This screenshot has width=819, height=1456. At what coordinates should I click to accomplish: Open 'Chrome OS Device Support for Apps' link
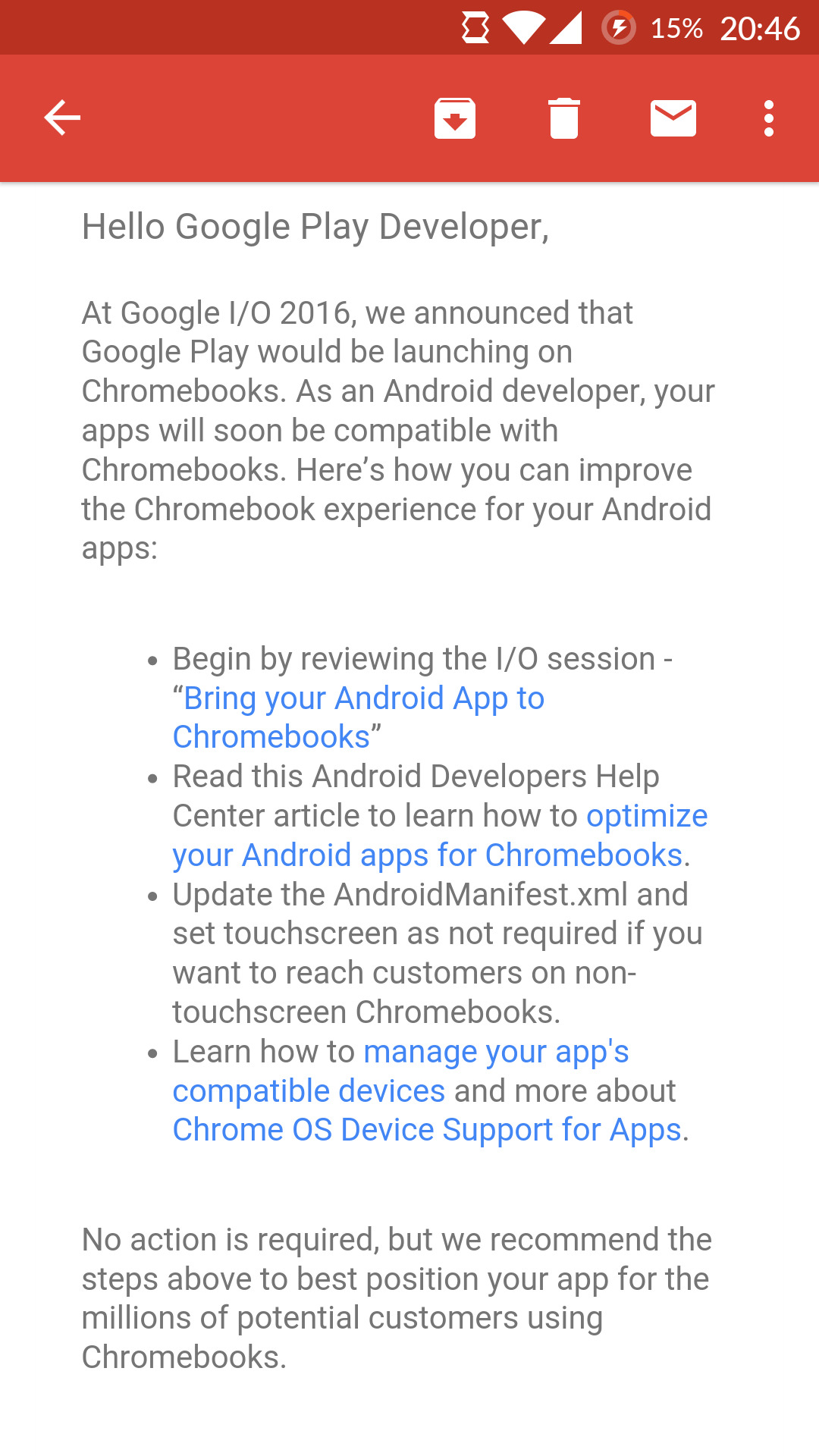pyautogui.click(x=427, y=1130)
